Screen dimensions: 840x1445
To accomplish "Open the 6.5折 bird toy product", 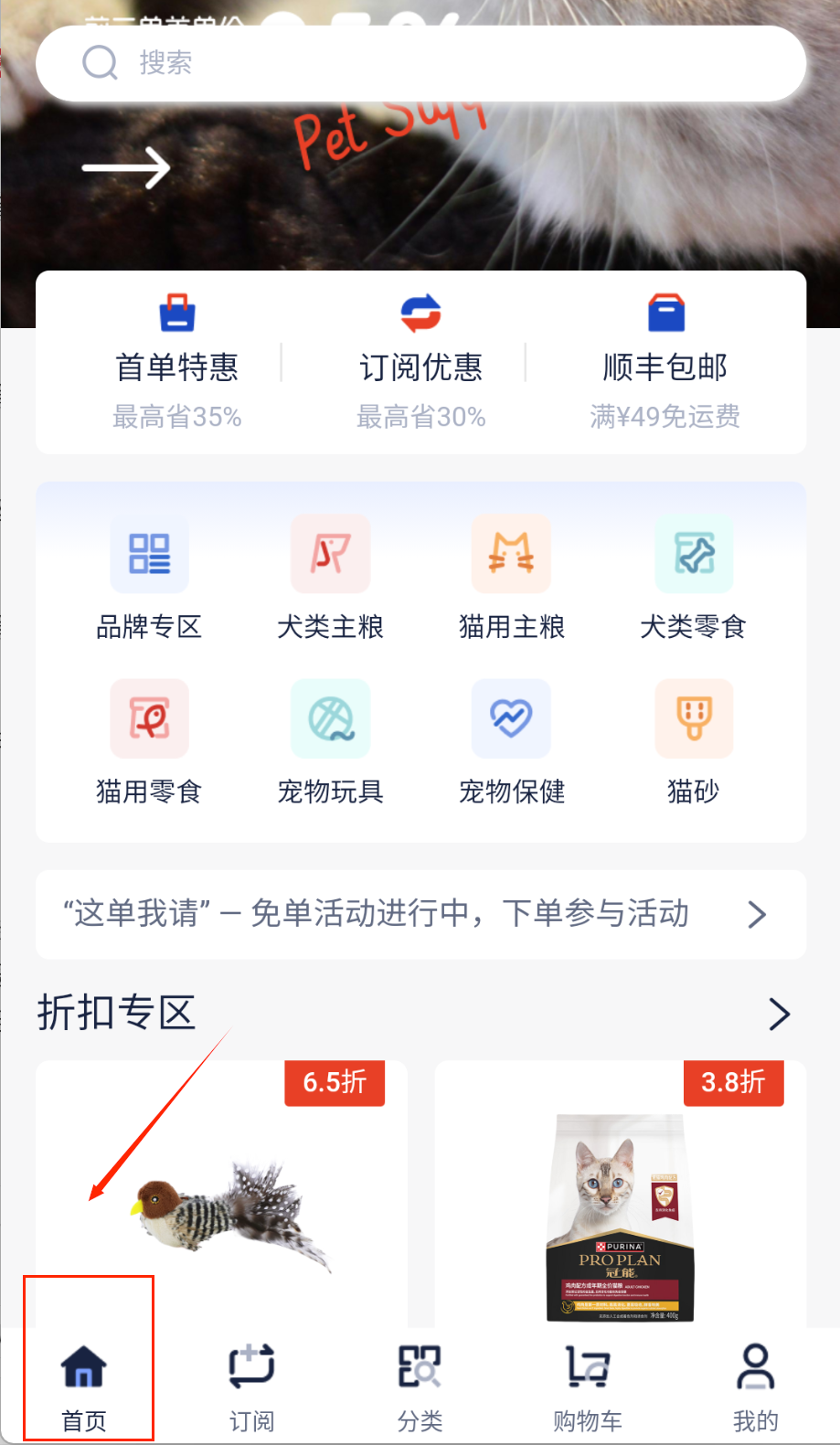I will tap(221, 1206).
